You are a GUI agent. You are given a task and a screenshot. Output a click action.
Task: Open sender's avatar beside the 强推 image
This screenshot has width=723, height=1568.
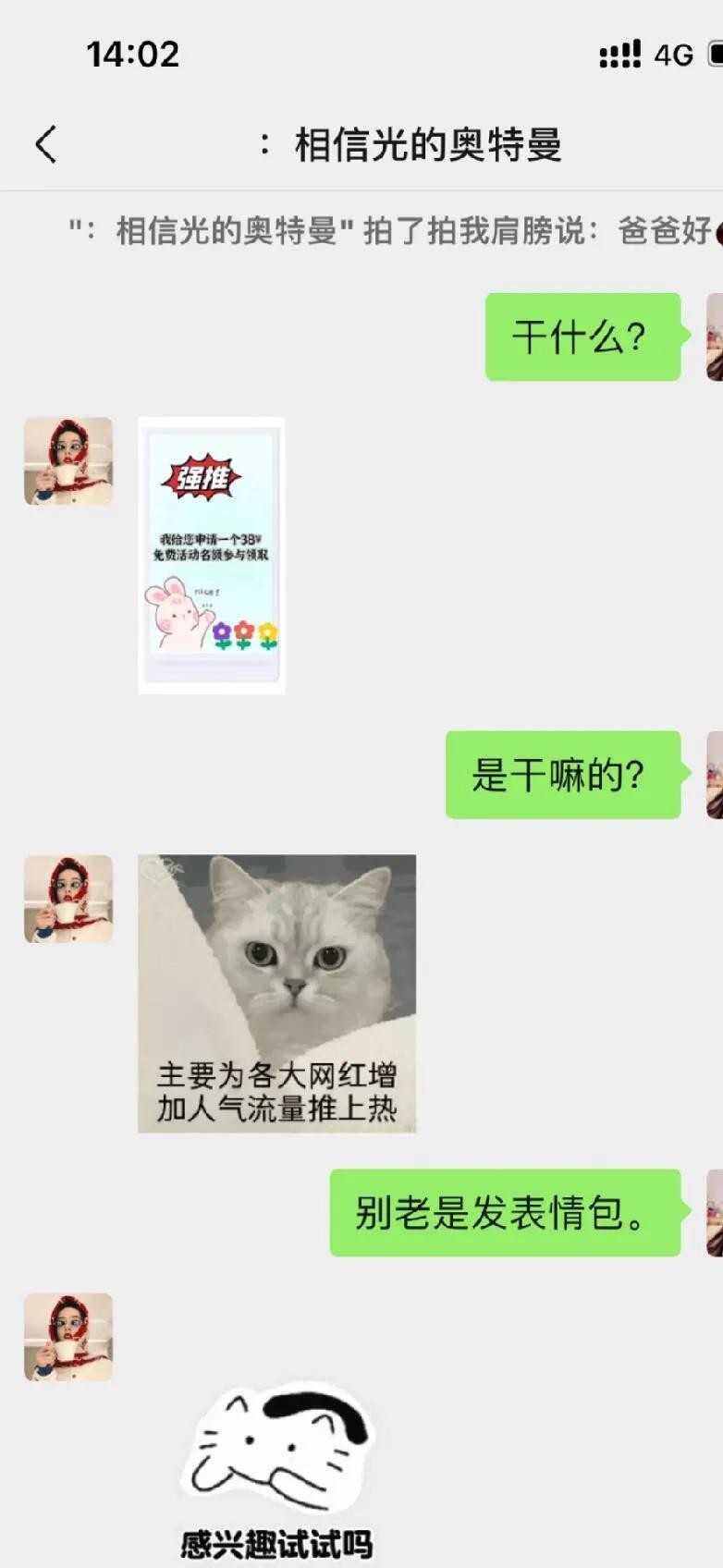point(68,461)
